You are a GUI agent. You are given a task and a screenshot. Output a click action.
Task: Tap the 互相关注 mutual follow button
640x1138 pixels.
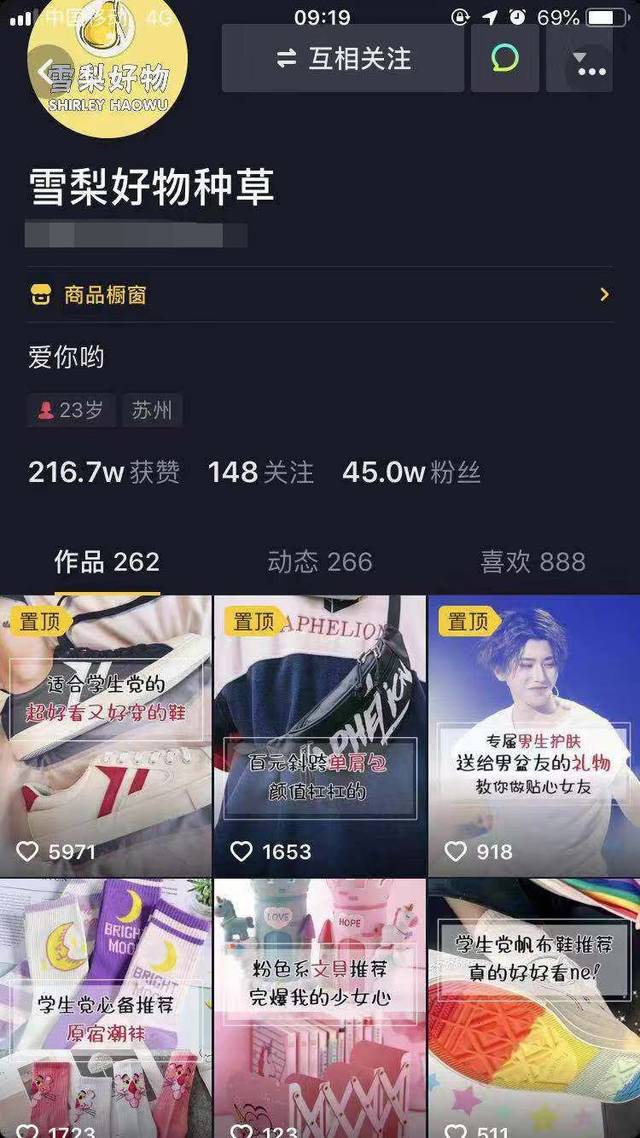343,59
